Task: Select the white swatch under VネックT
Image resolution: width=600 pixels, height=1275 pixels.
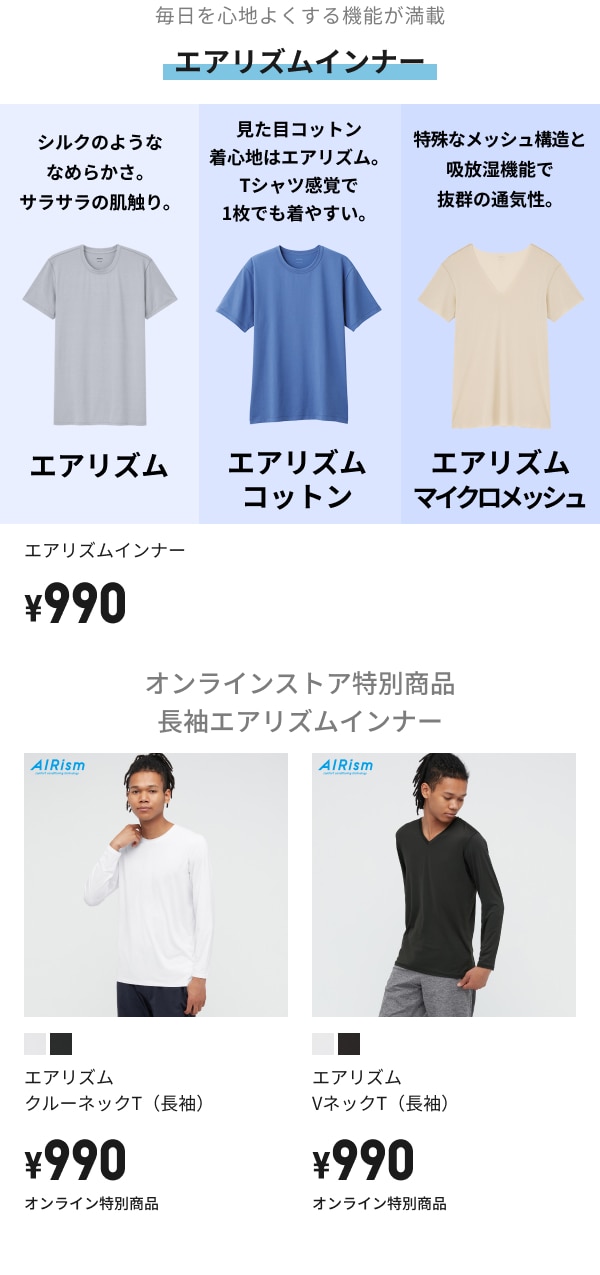Action: (323, 1044)
